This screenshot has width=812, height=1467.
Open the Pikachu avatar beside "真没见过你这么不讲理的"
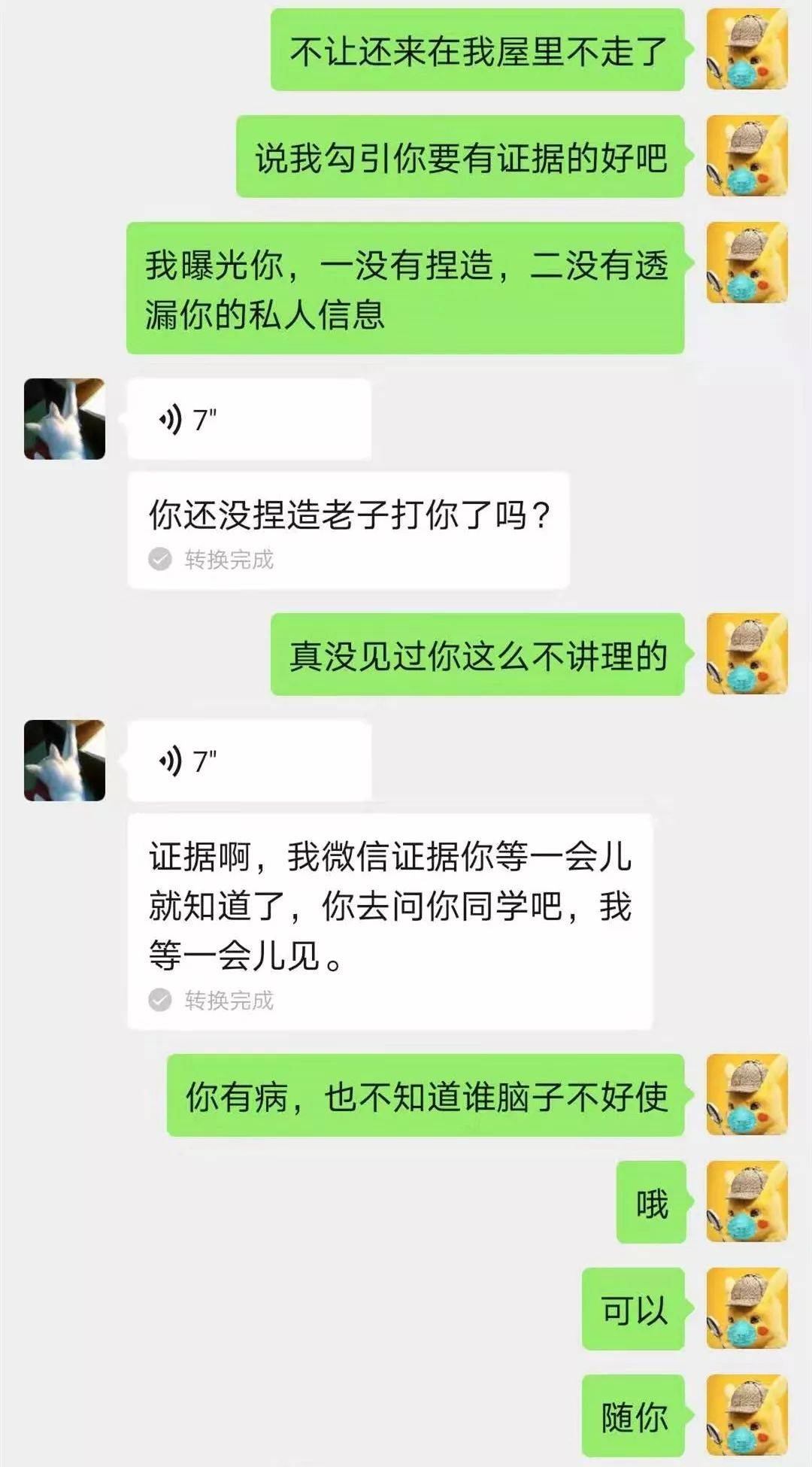point(747,654)
